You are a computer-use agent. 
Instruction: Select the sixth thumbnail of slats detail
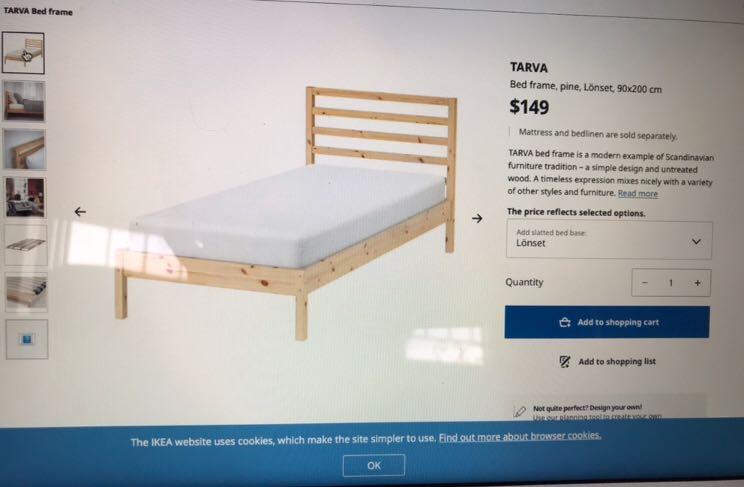point(25,292)
